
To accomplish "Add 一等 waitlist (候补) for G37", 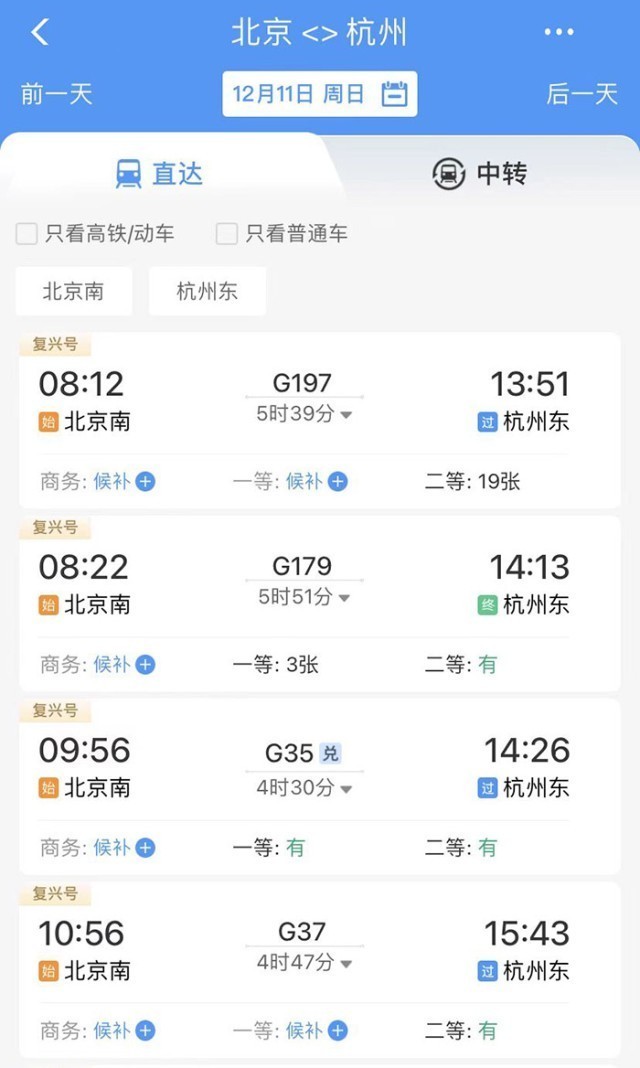I will [338, 1031].
